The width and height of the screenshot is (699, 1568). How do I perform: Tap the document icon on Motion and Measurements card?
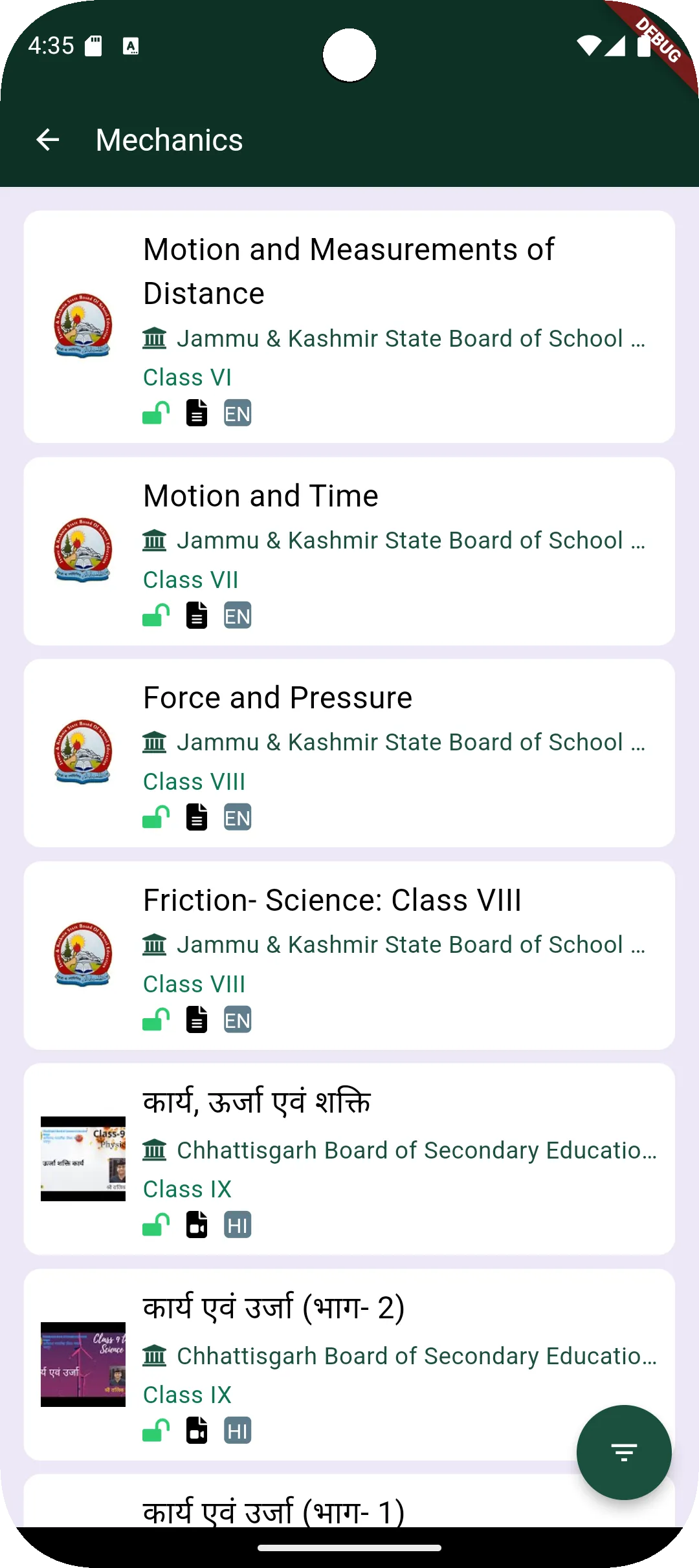click(196, 413)
